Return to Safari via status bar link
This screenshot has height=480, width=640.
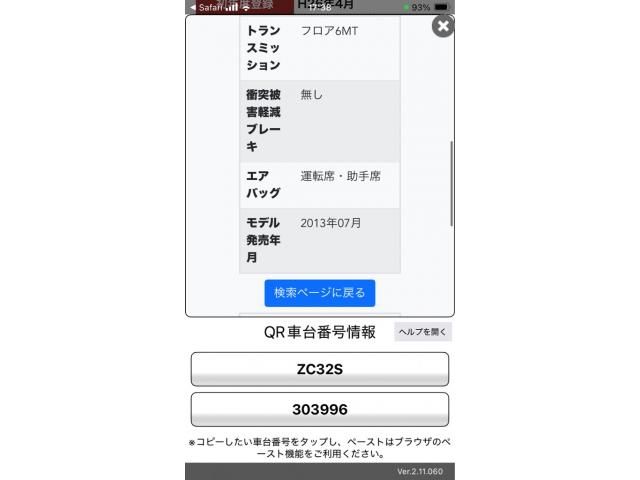[207, 7]
